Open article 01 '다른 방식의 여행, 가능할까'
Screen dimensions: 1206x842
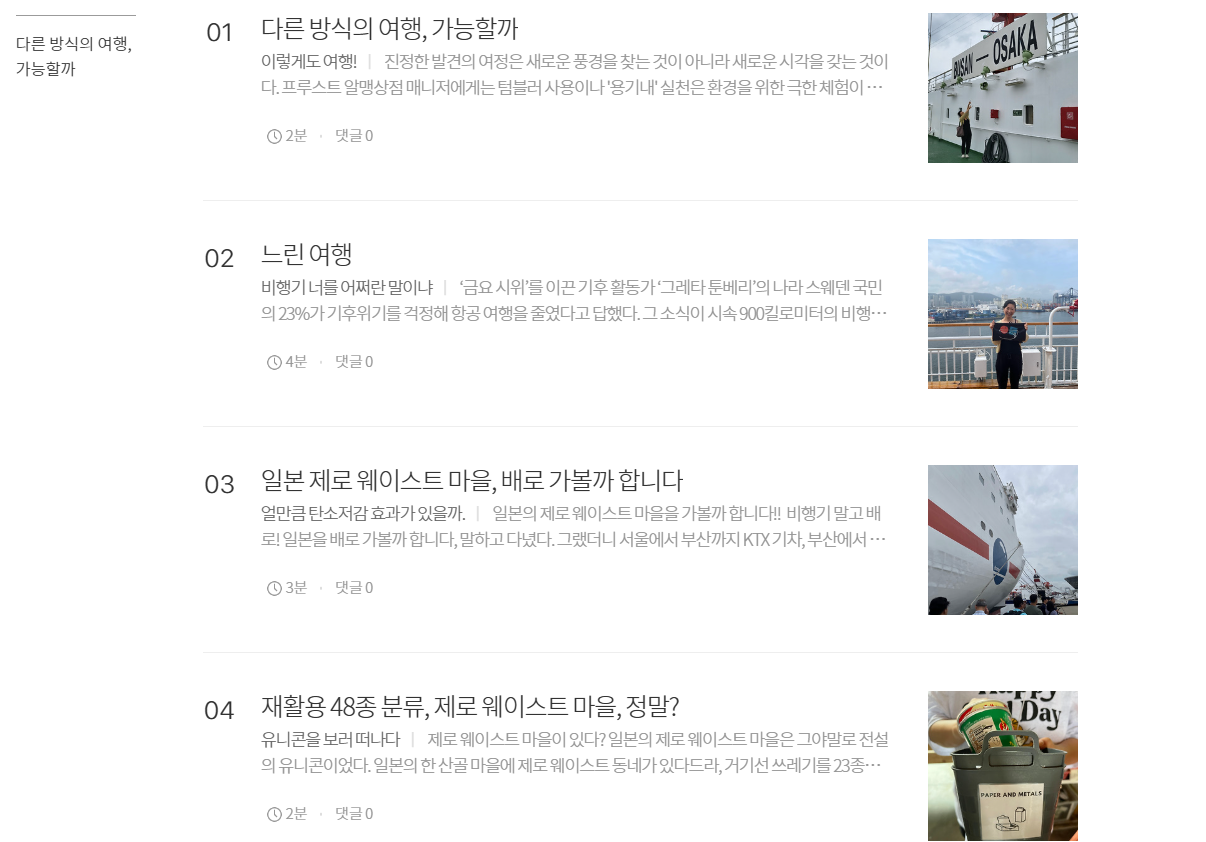389,29
